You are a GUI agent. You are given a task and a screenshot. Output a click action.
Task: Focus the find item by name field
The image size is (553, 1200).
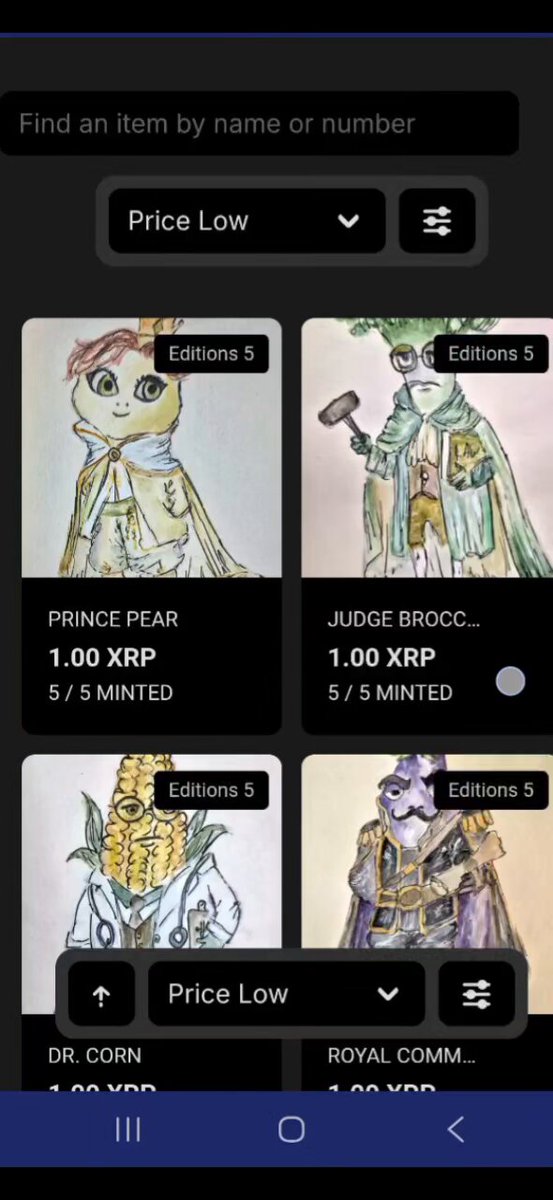pos(259,124)
